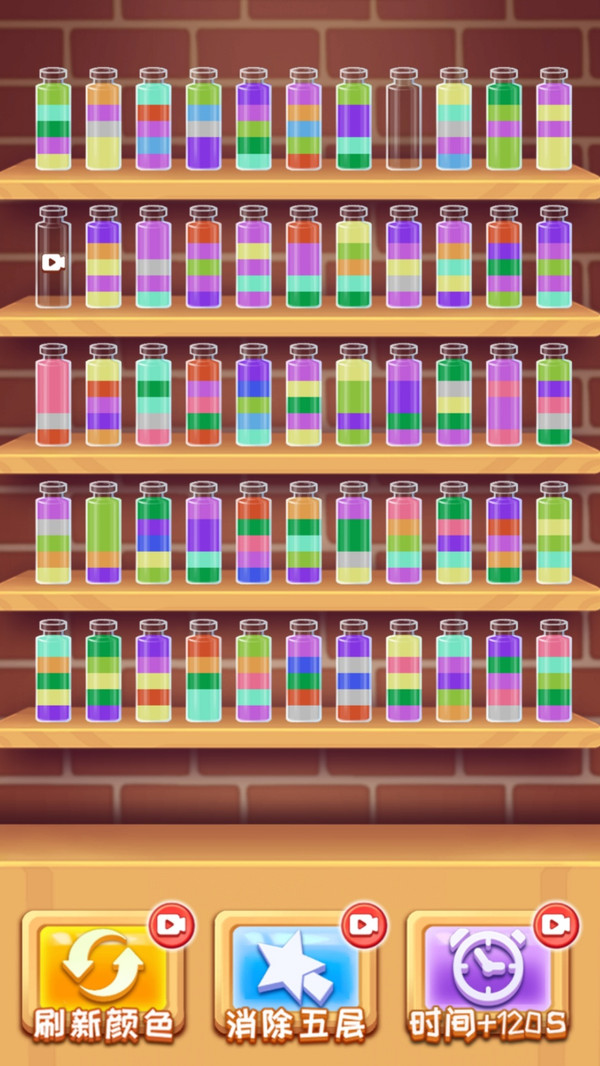Select the empty bottle on the top shelf
The height and width of the screenshot is (1066, 600).
(404, 122)
